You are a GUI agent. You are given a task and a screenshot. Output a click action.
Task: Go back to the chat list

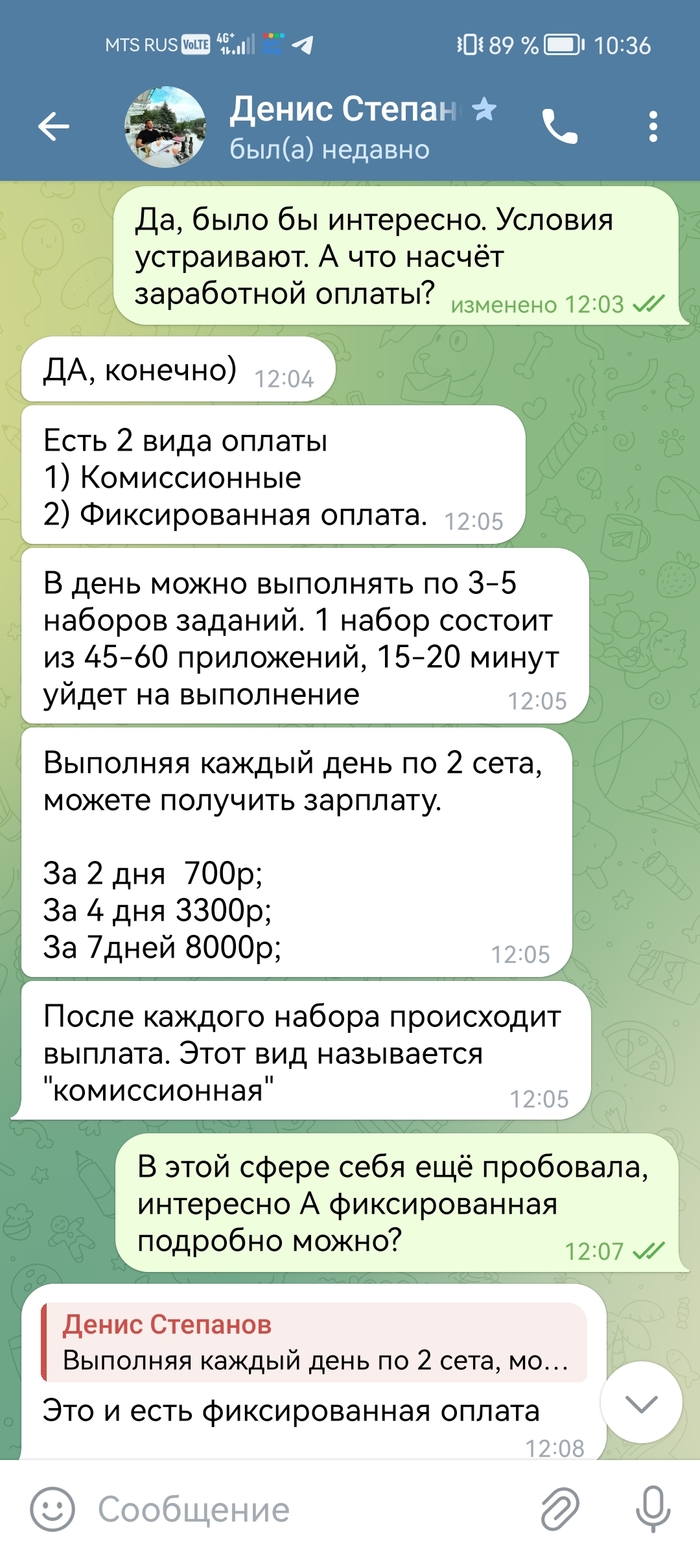(52, 127)
